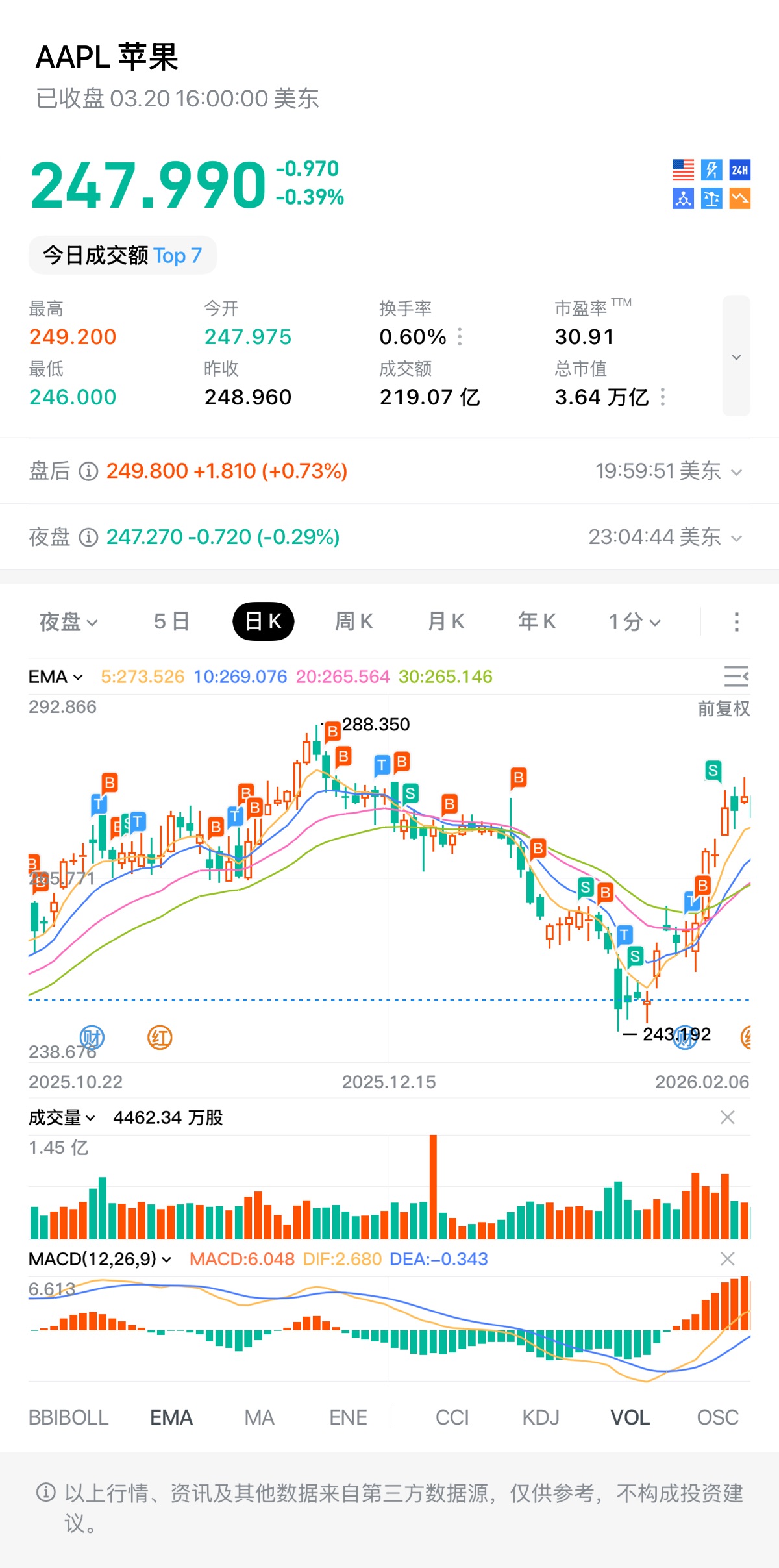This screenshot has height=1568, width=779.
Task: Change the 前复权 adjustment setting
Action: coord(723,708)
